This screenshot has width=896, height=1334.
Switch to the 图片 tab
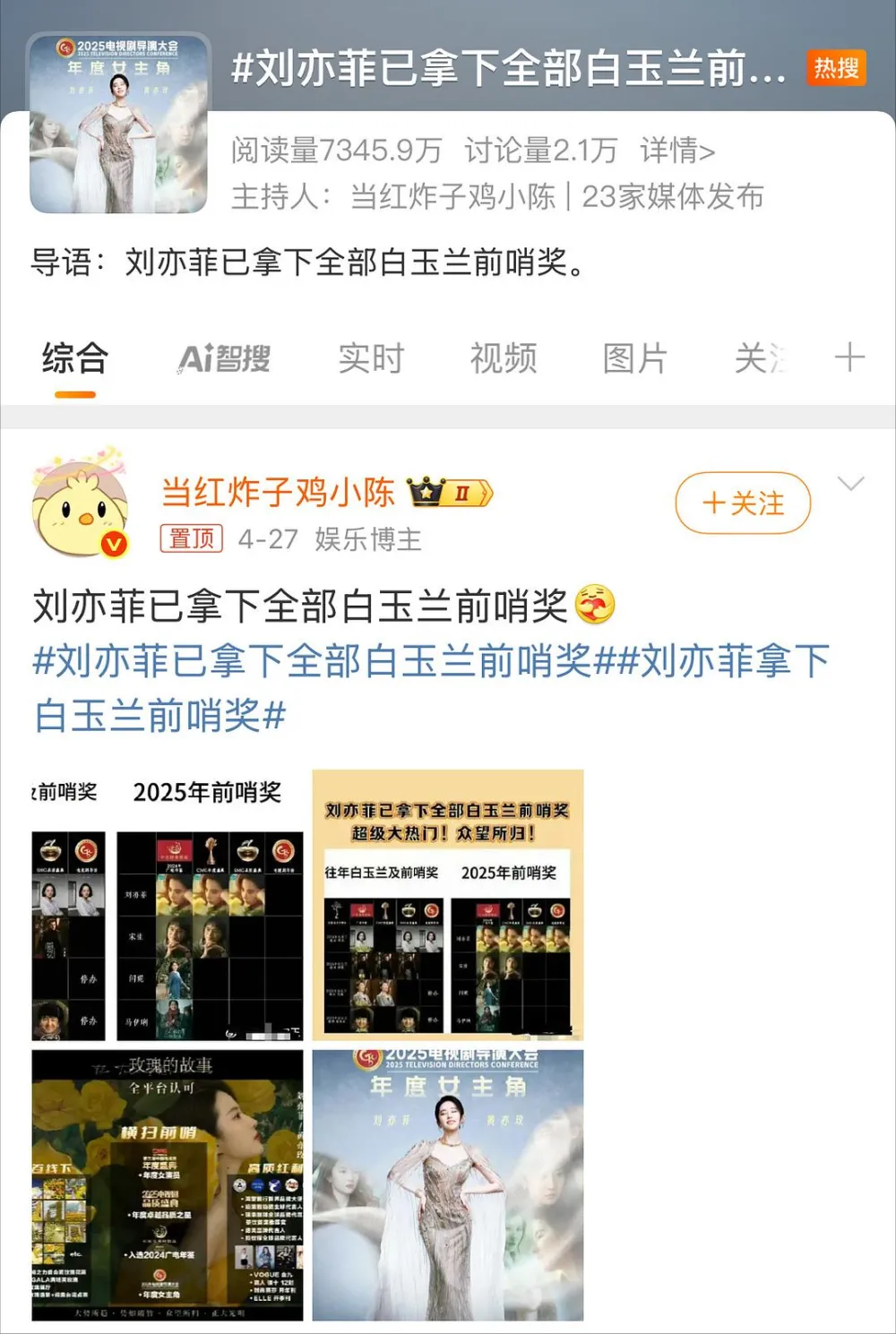[x=634, y=358]
